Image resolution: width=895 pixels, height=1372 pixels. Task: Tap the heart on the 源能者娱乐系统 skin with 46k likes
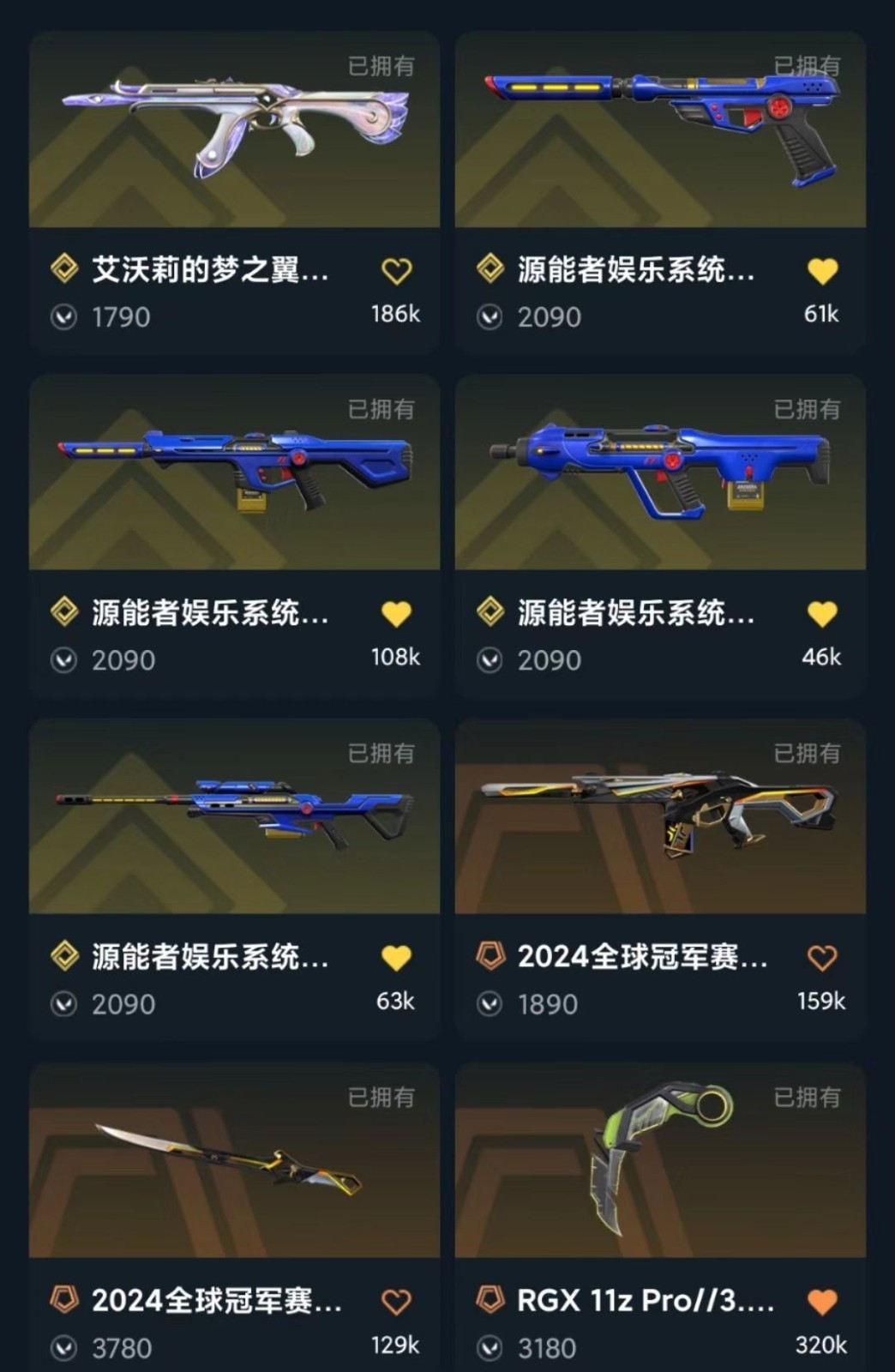coord(822,614)
